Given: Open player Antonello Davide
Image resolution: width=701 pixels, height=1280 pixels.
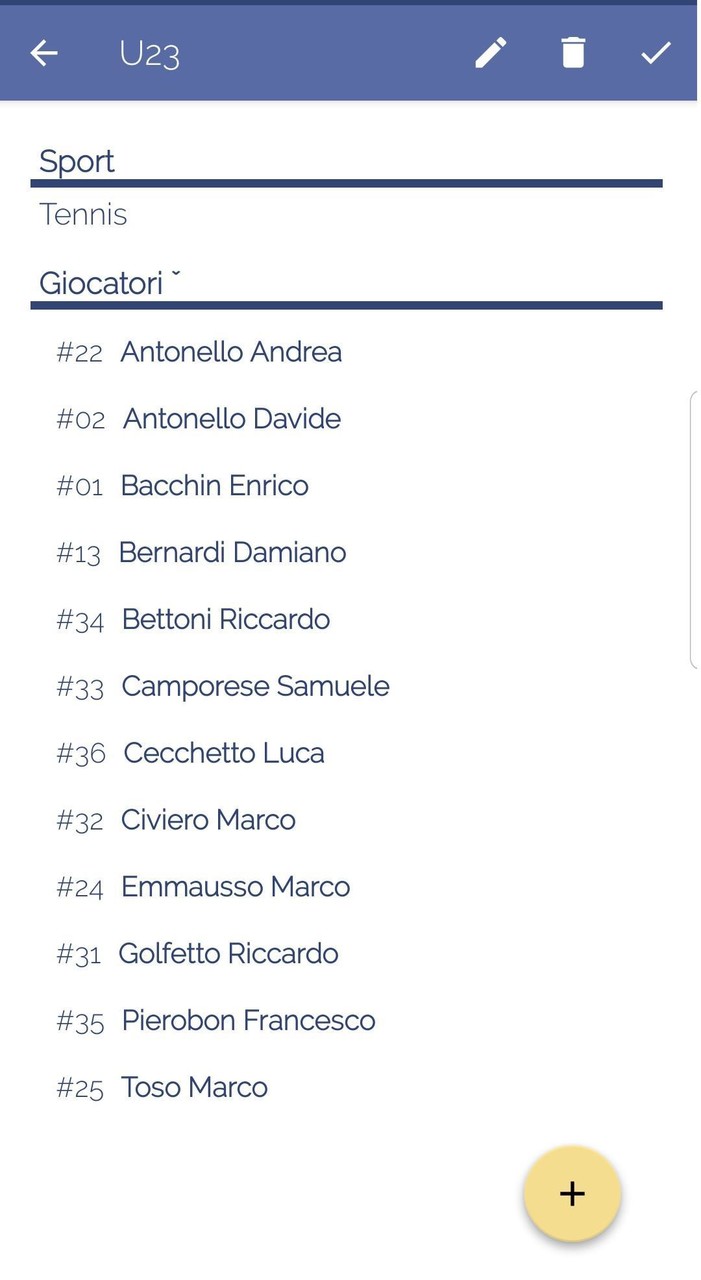Looking at the screenshot, I should click(346, 419).
